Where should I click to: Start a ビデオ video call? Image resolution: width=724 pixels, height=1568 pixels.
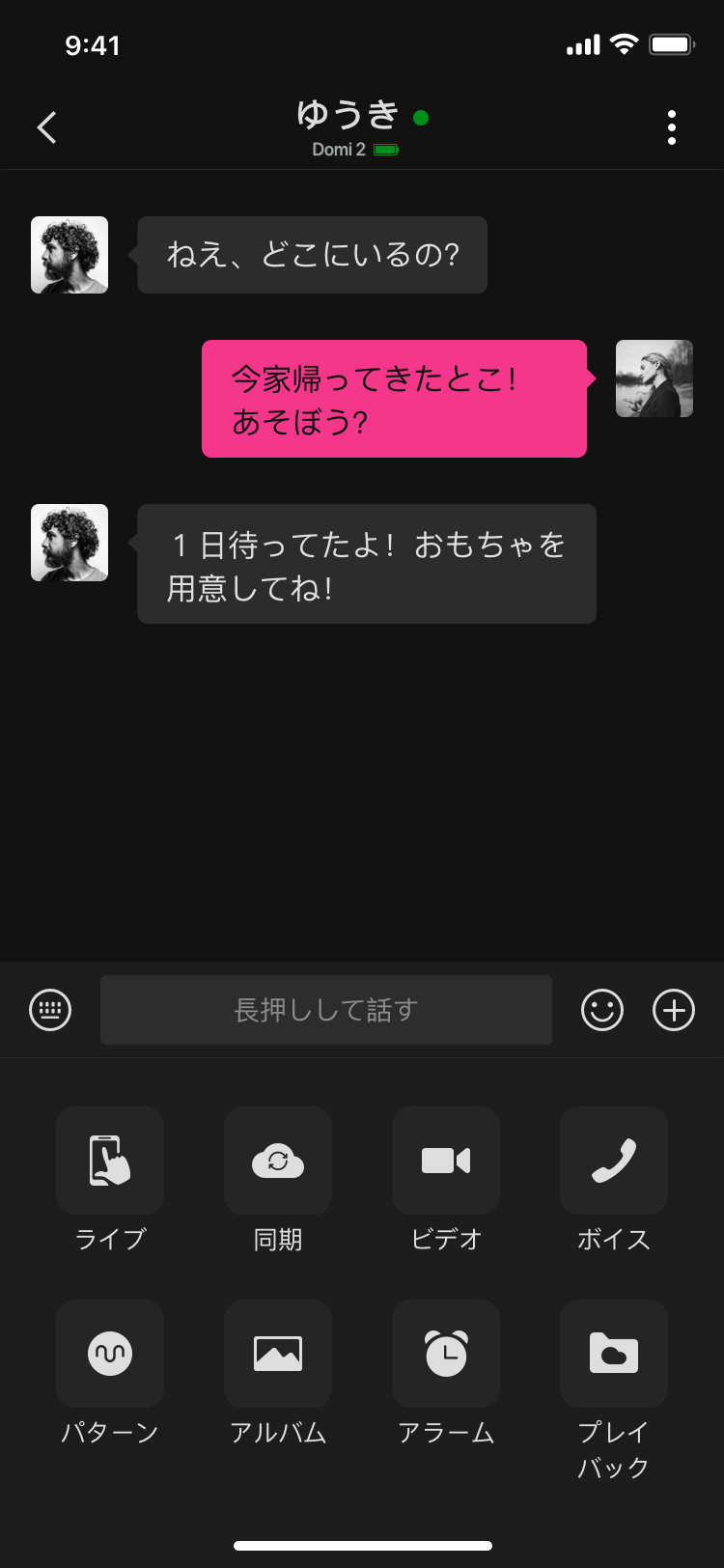(x=445, y=1161)
